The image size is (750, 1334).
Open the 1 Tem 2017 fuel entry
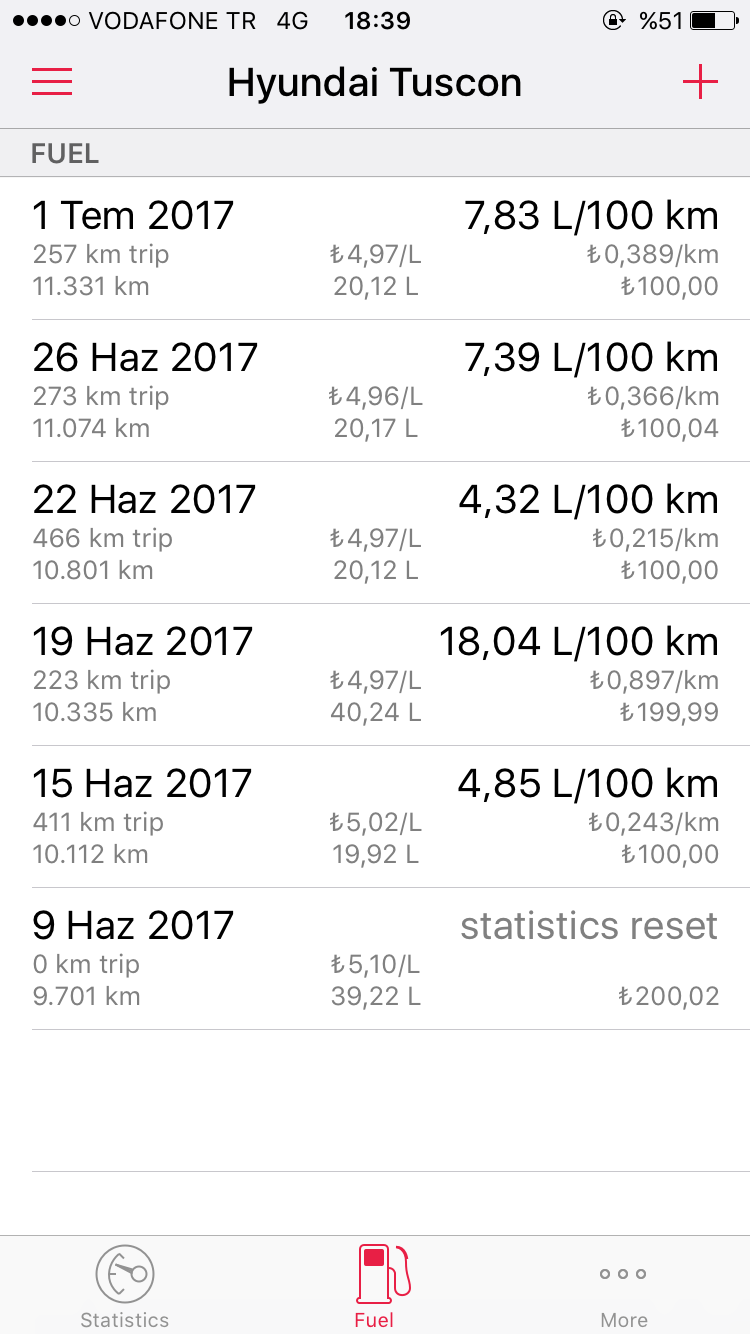[375, 249]
